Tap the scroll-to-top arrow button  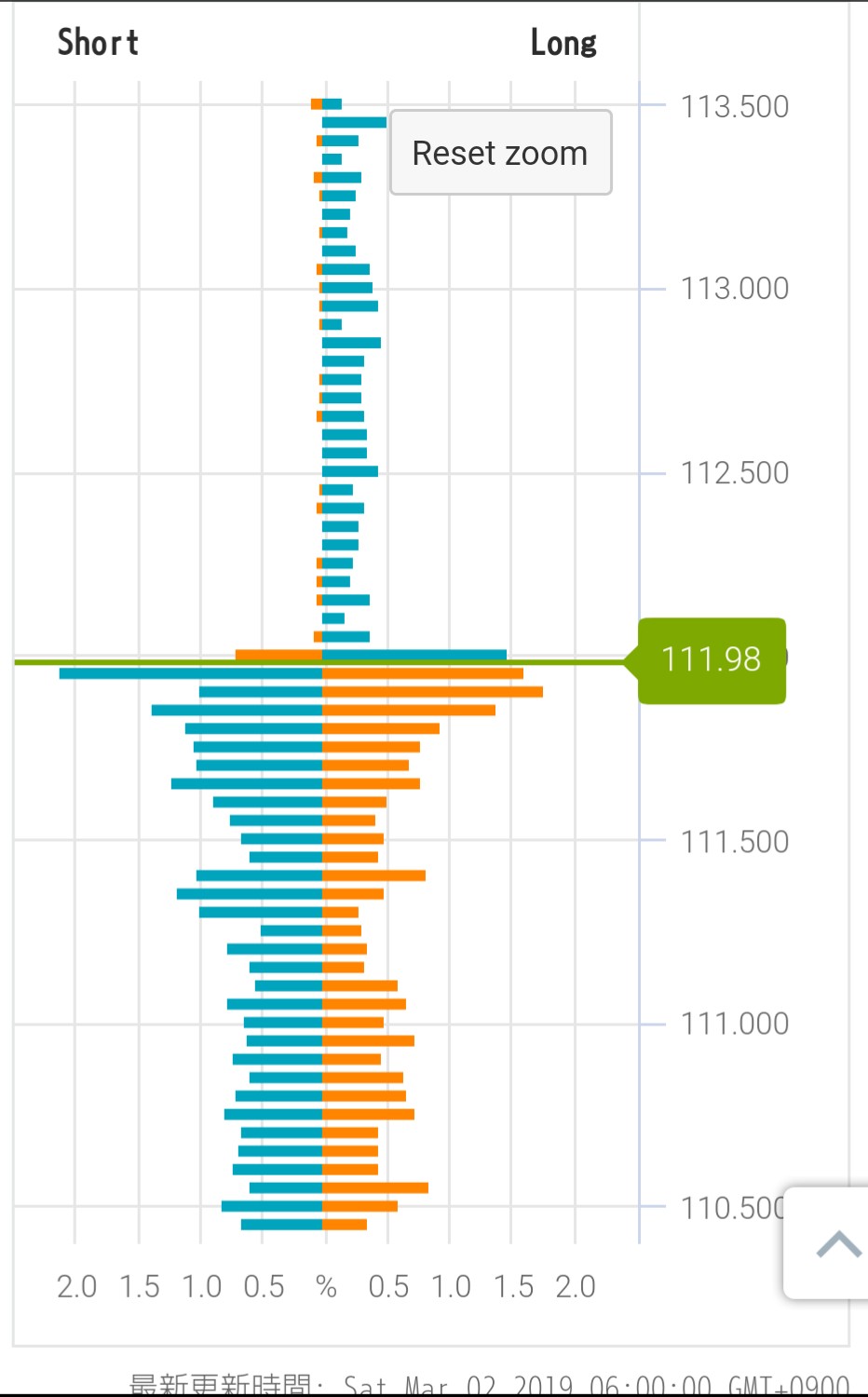(x=834, y=1243)
